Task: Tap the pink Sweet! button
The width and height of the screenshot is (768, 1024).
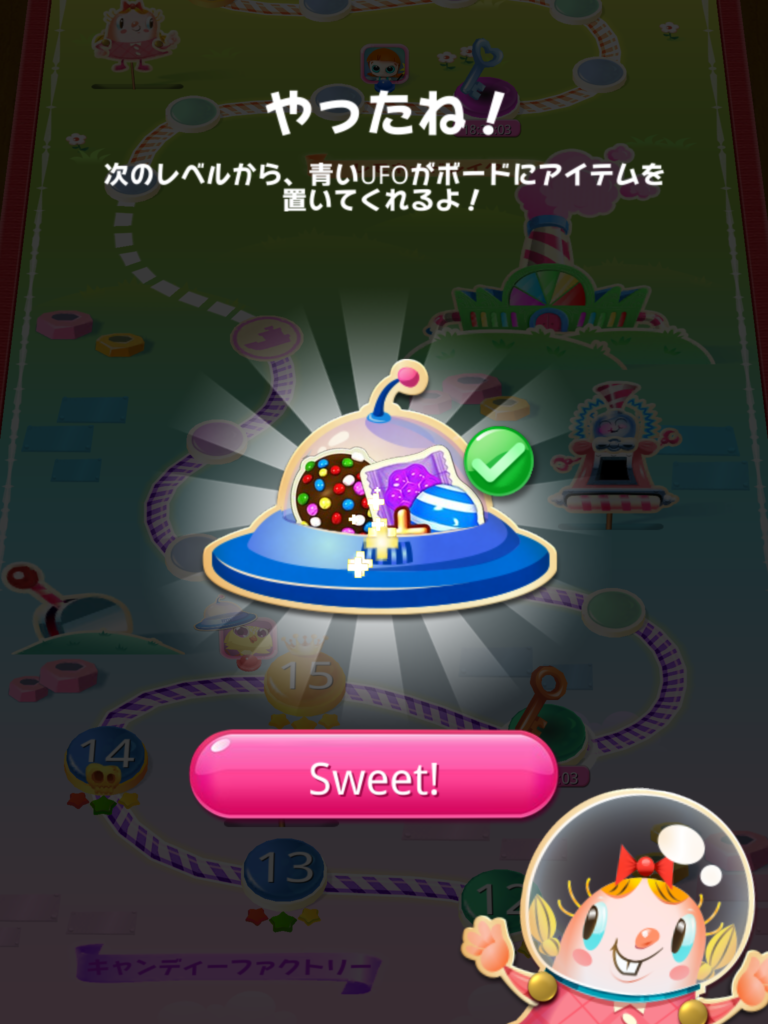Action: 373,777
